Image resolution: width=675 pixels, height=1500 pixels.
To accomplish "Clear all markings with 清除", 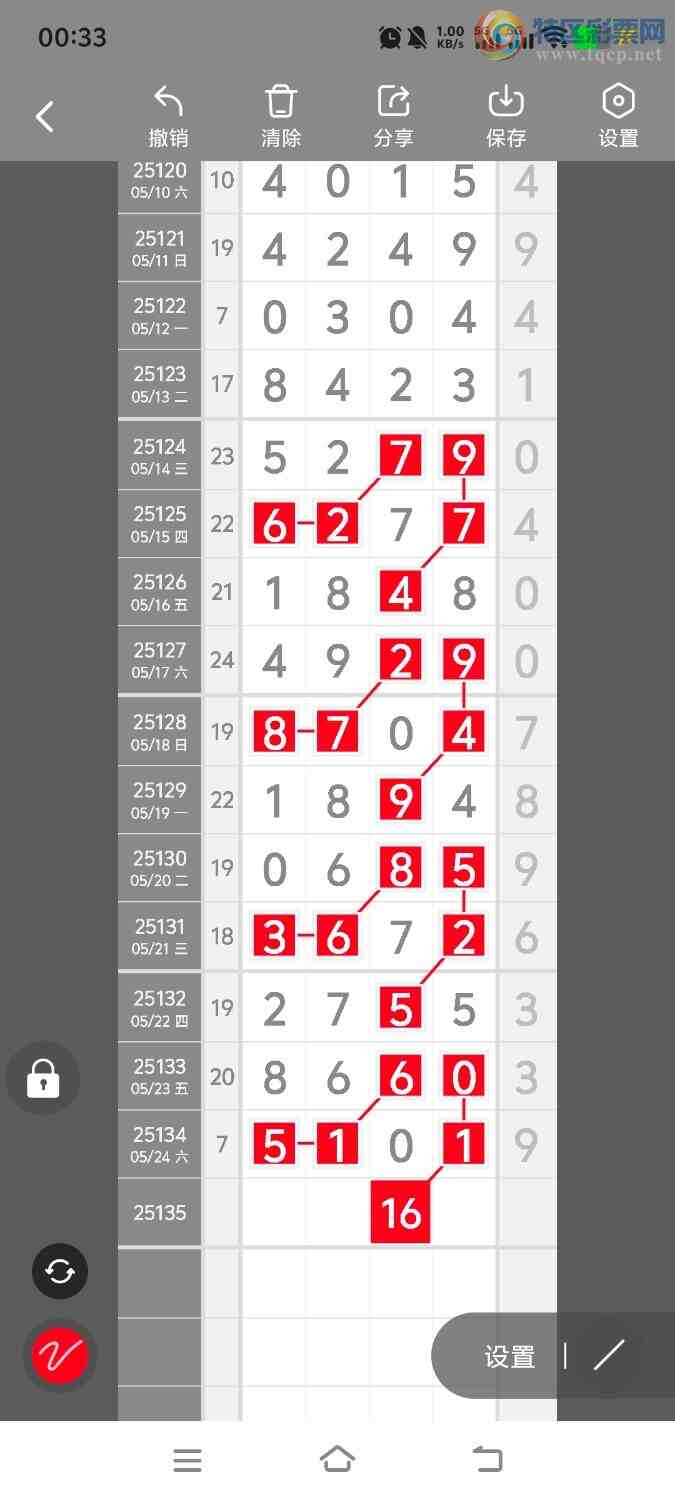I will [281, 117].
